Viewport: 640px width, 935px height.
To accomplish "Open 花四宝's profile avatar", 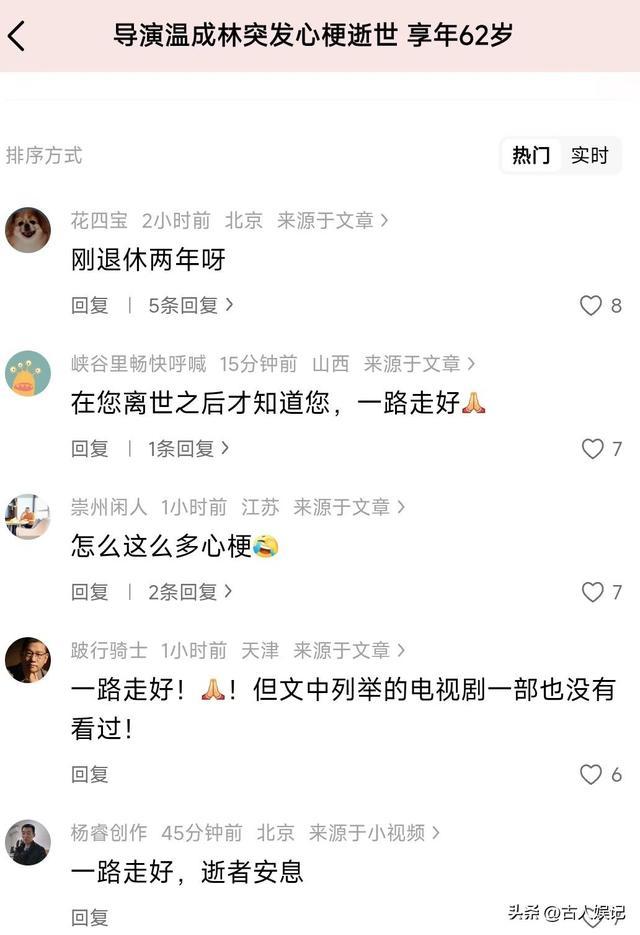I will [28, 230].
